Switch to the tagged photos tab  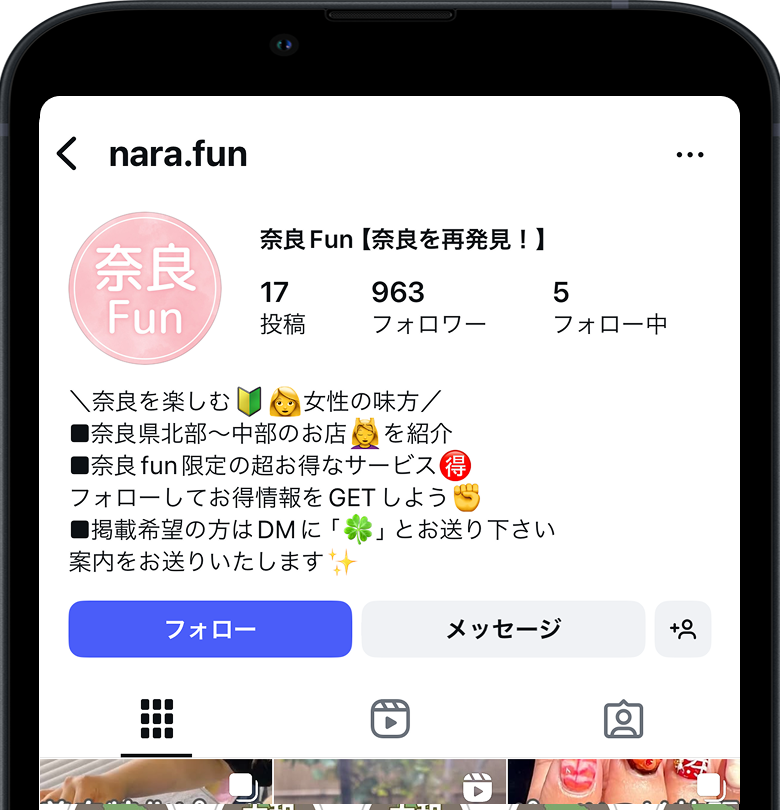tap(623, 718)
